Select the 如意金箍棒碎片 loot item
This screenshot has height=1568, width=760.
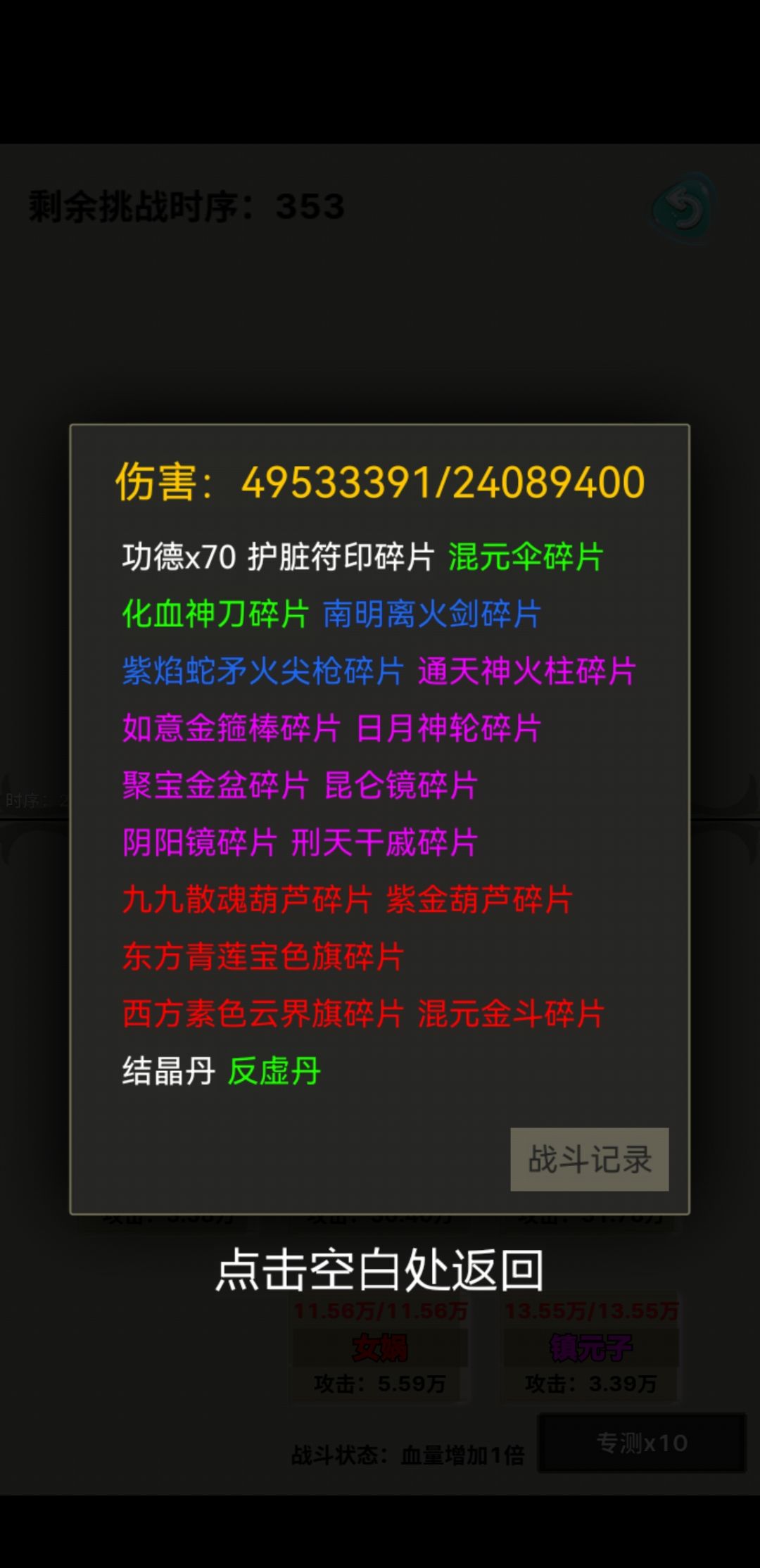tap(232, 727)
